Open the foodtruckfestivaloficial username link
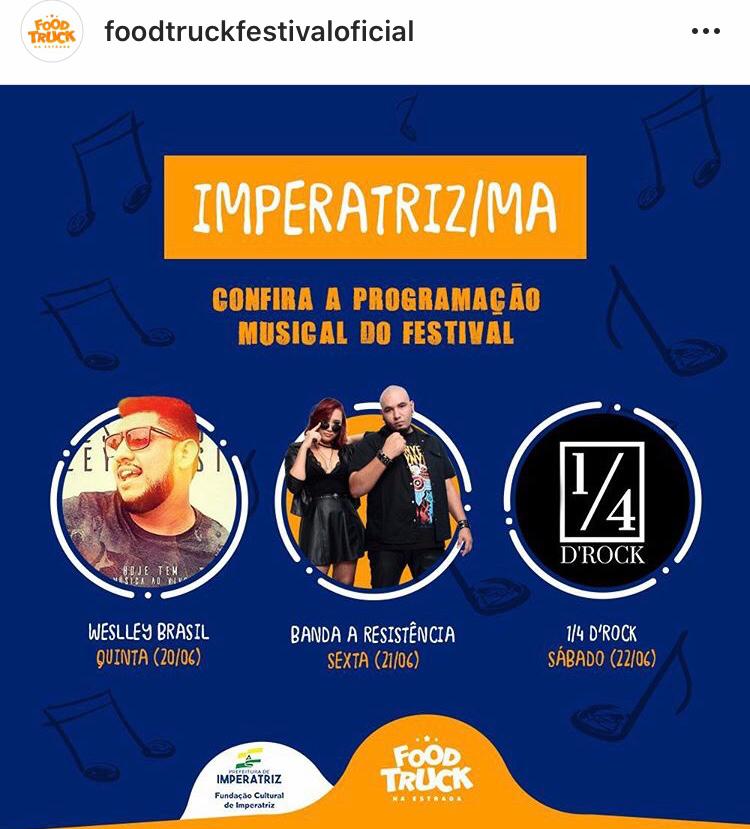Screen dimensions: 750x829 259,32
